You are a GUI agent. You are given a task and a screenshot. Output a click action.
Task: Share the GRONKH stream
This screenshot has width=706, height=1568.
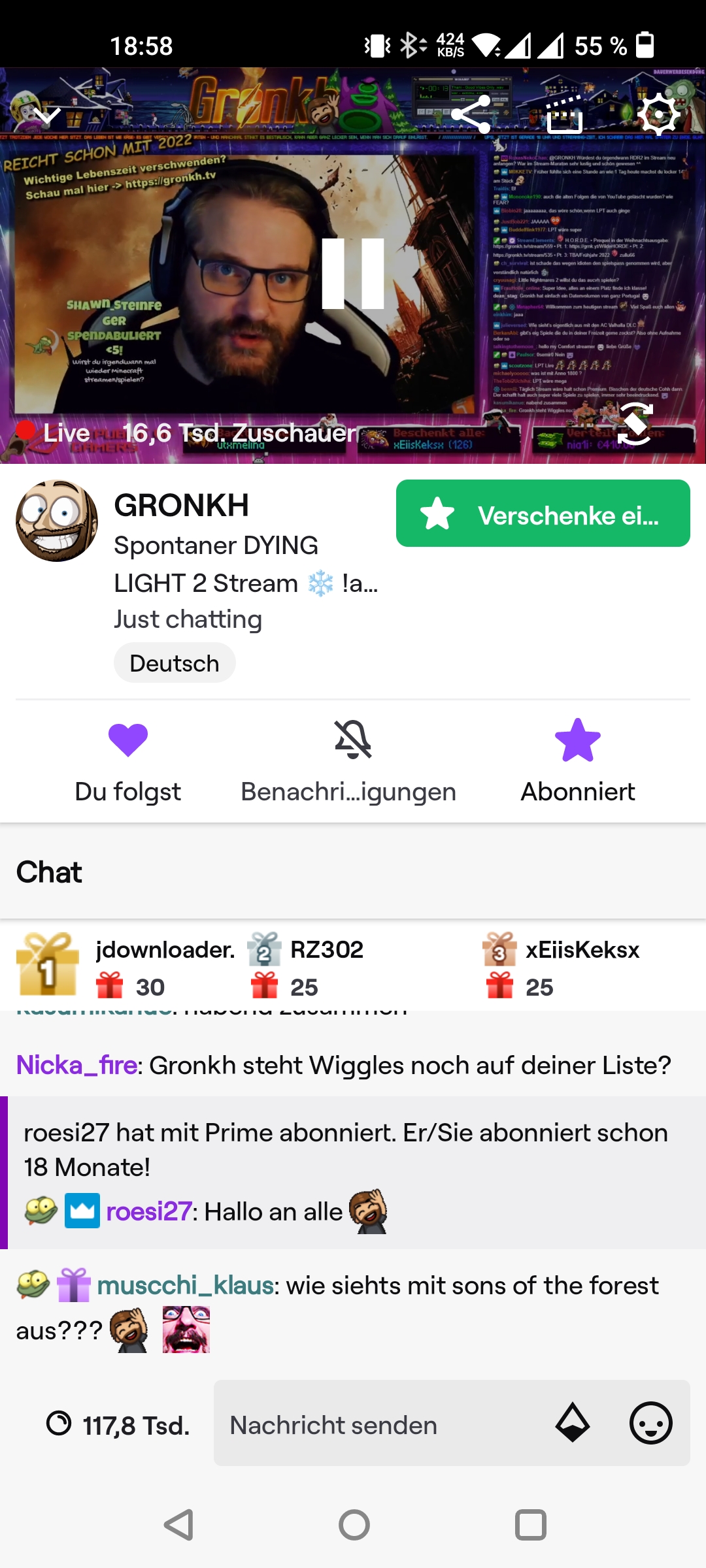click(471, 115)
